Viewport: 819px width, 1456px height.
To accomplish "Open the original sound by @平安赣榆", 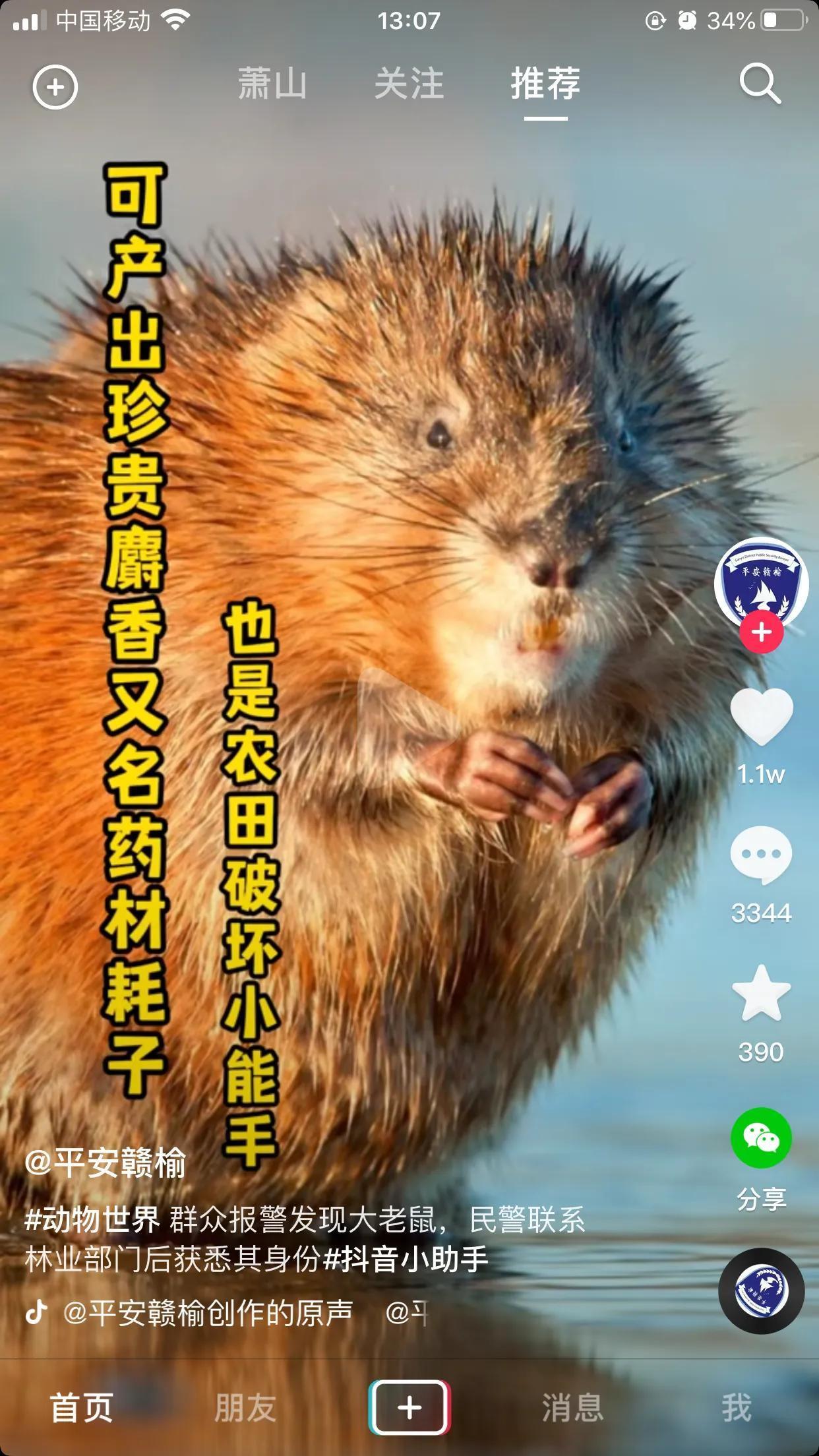I will click(x=208, y=1312).
